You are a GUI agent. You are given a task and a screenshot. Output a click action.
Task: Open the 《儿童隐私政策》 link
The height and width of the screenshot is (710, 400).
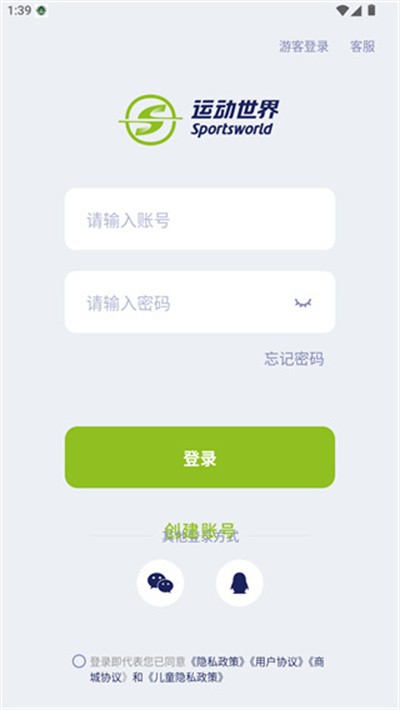[x=185, y=677]
